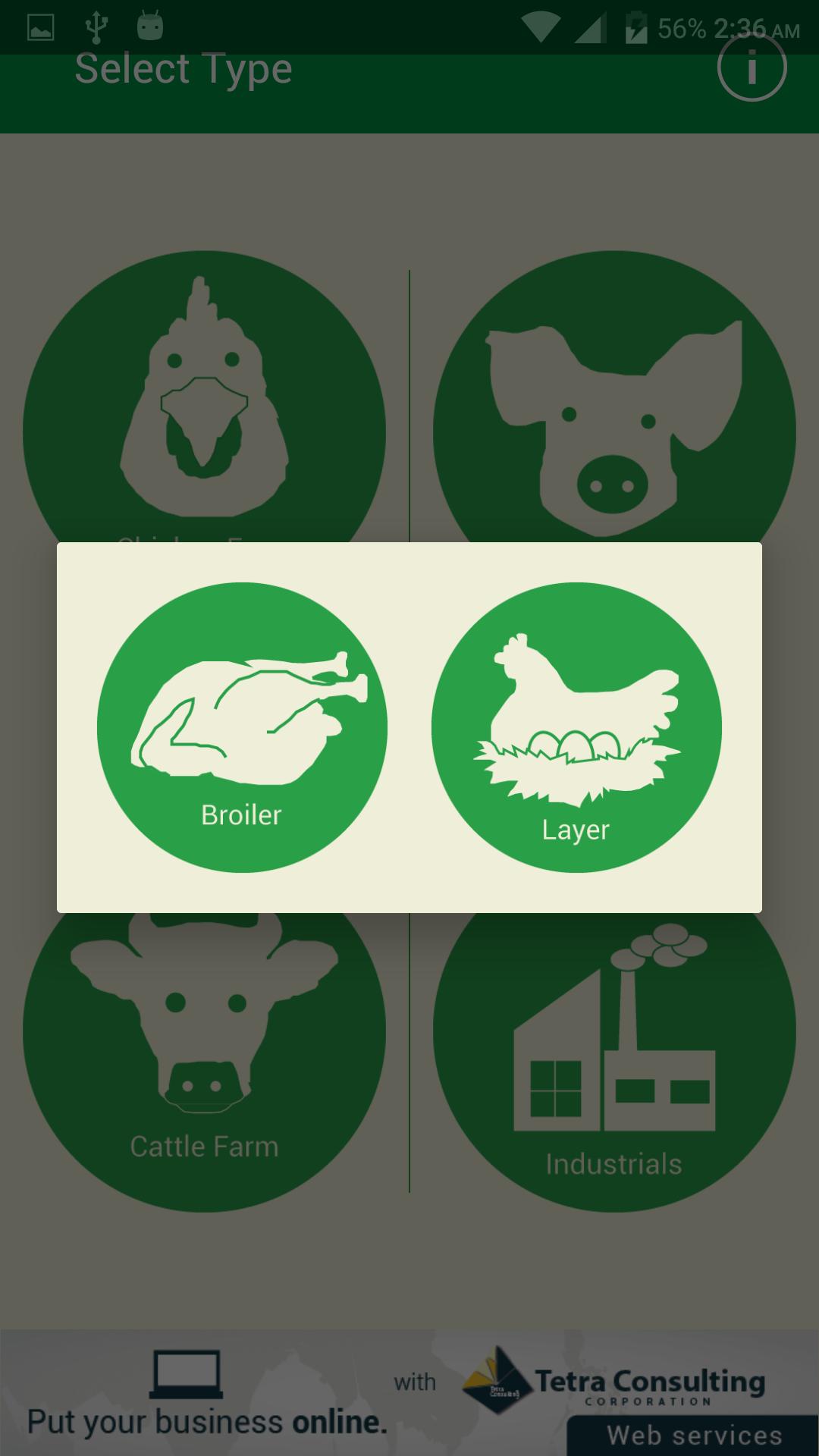819x1456 pixels.
Task: Click the Broiler label text
Action: click(240, 815)
